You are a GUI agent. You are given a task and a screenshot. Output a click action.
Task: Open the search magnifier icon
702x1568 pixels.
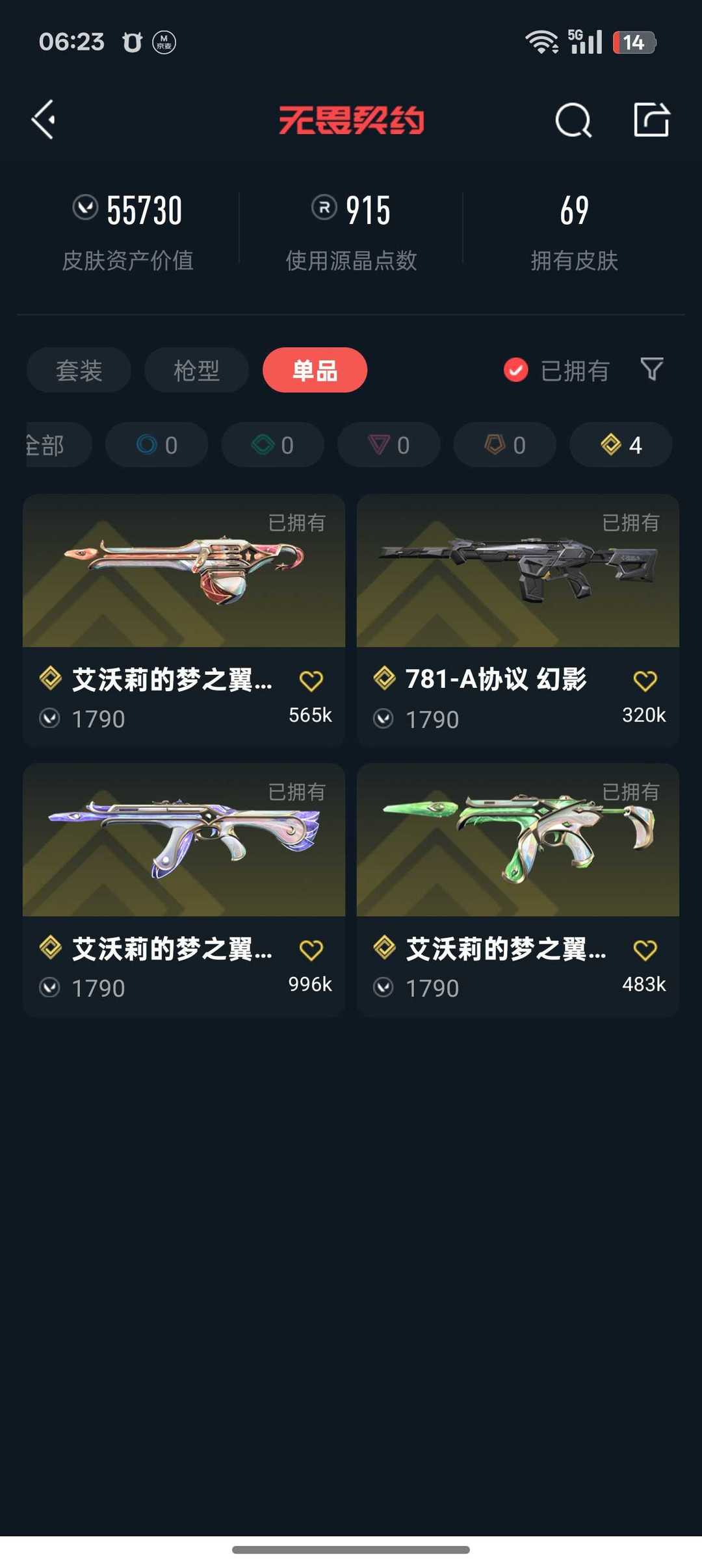tap(573, 120)
